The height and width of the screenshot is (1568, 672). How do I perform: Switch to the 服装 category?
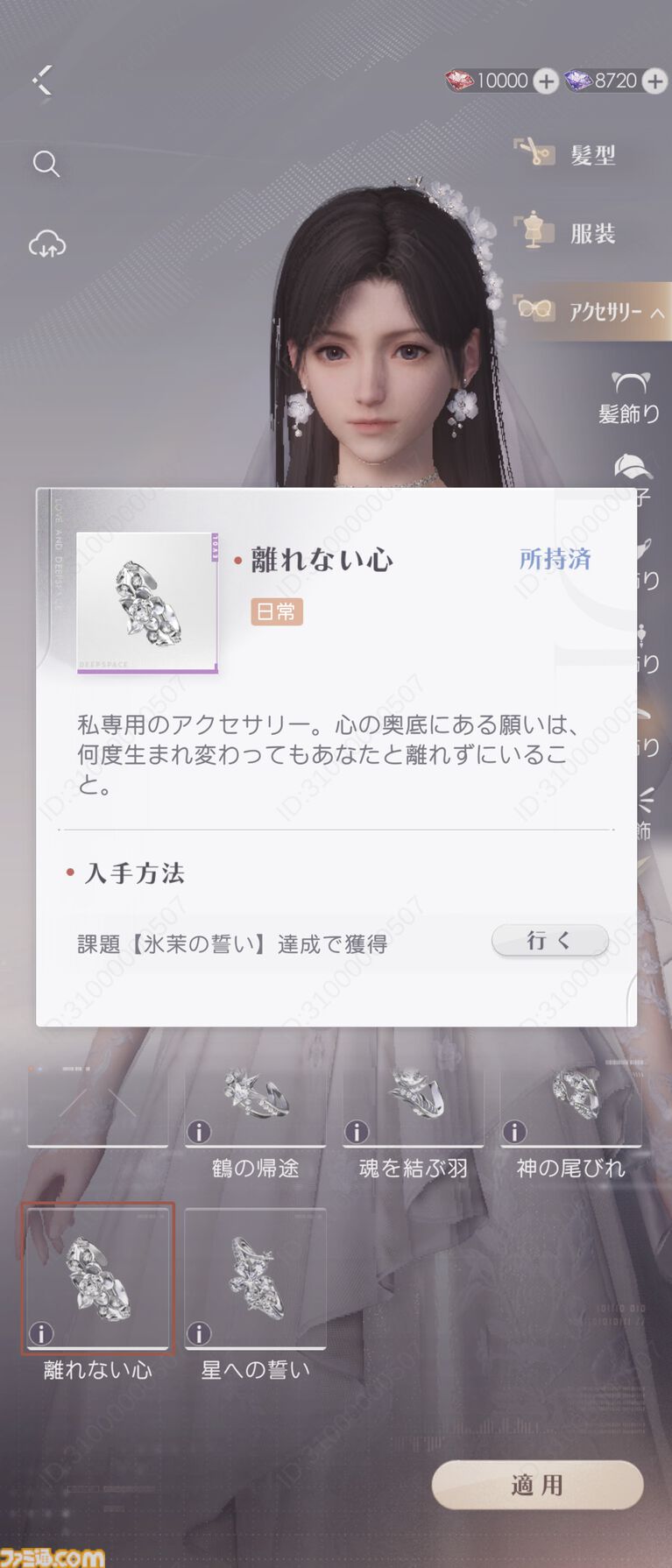567,233
